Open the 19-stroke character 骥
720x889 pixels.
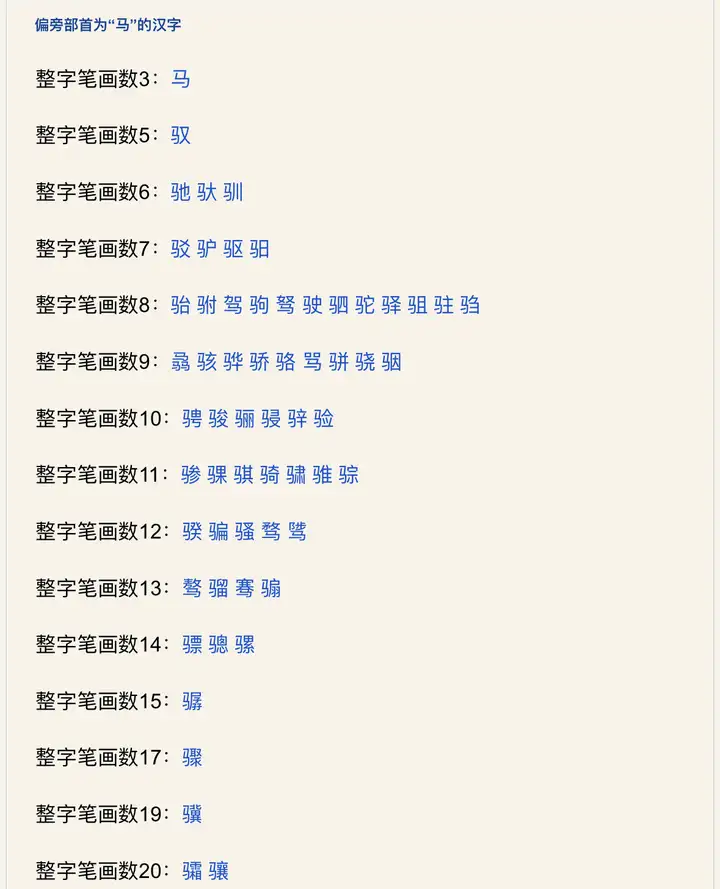[192, 815]
